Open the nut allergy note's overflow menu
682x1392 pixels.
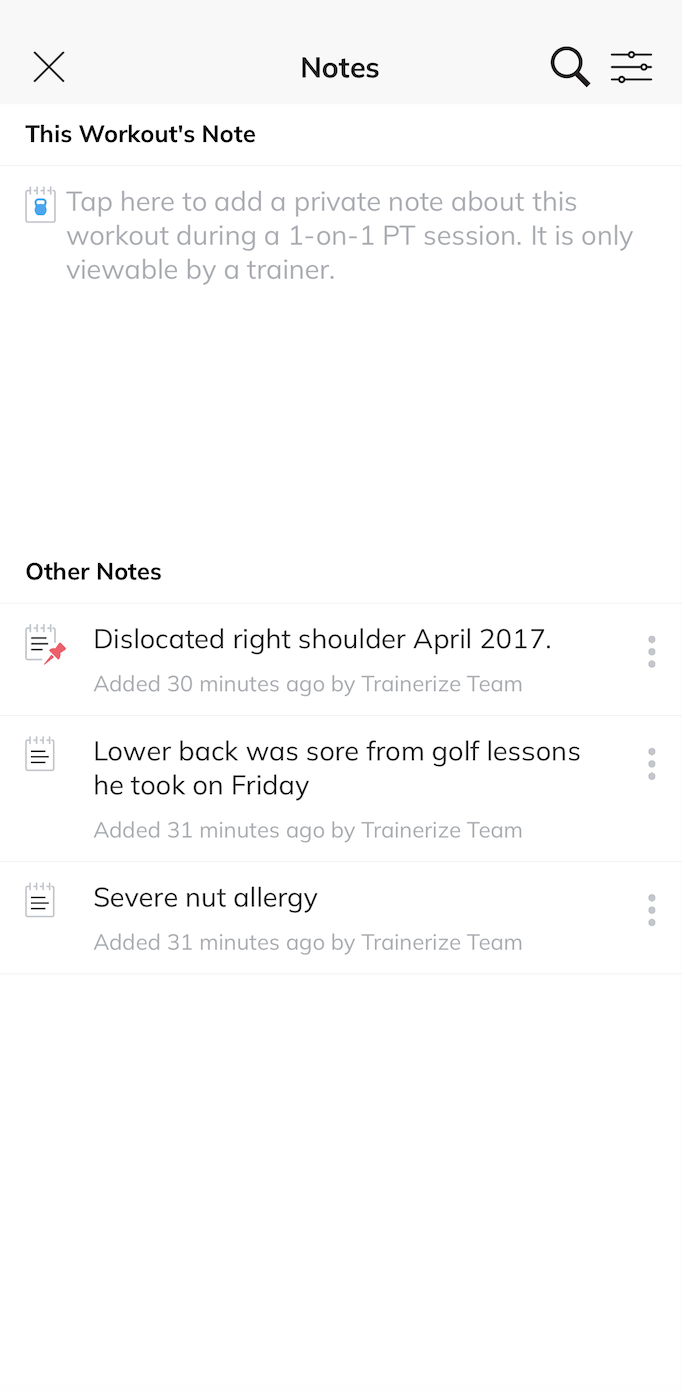tap(652, 910)
